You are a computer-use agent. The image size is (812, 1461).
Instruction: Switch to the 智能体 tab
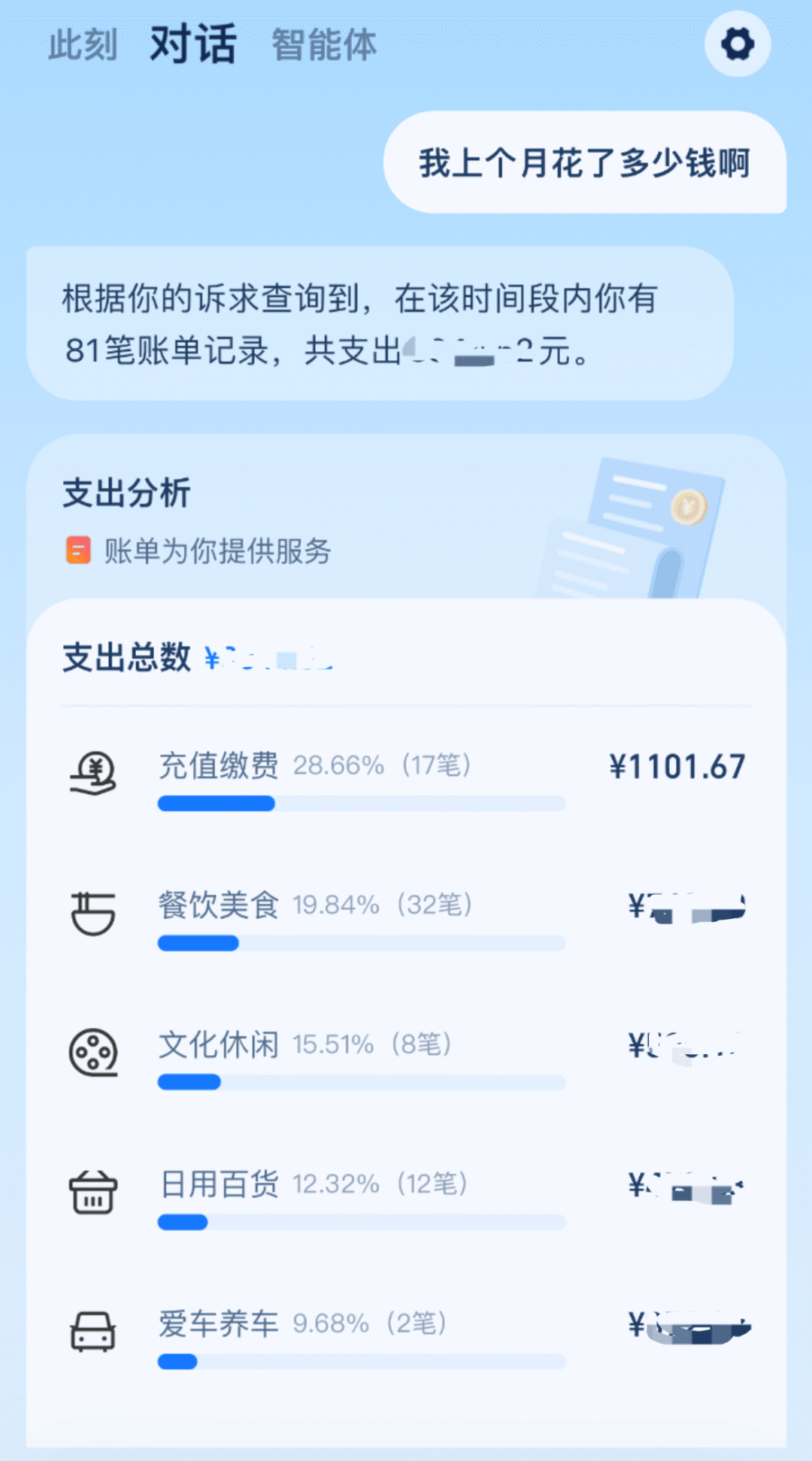click(x=324, y=45)
